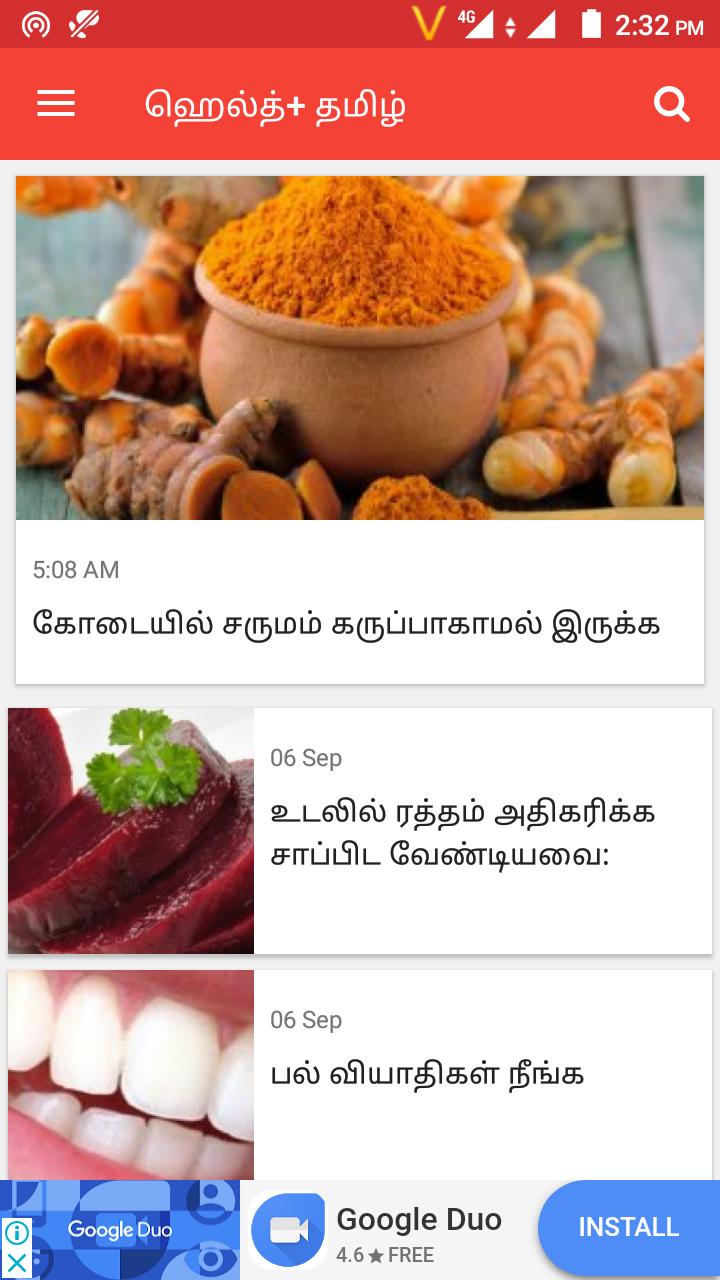Tap the Google Duo app icon in the ad
Viewport: 720px width, 1280px height.
pos(288,1227)
